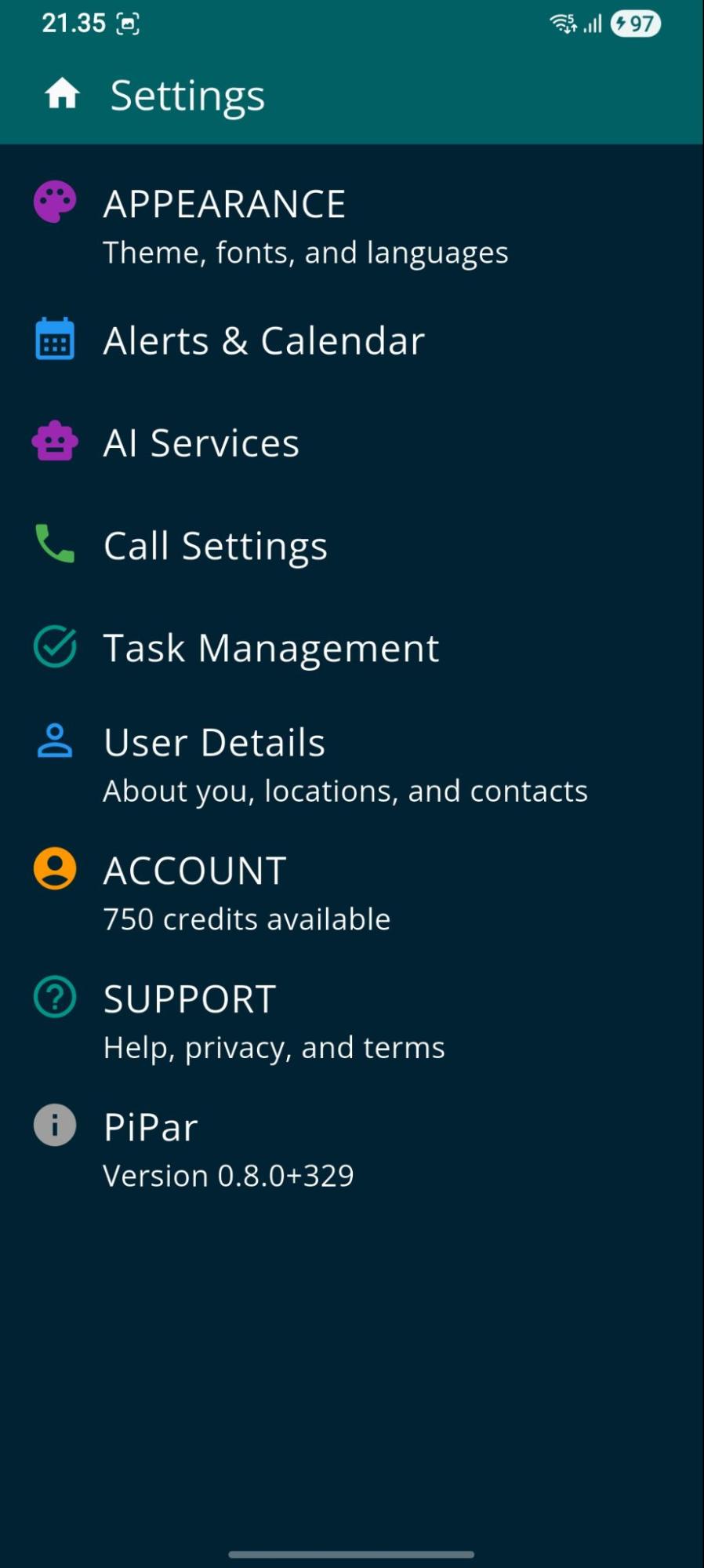Select the blue User Details person icon
Screen dimensions: 704x1568
(54, 740)
